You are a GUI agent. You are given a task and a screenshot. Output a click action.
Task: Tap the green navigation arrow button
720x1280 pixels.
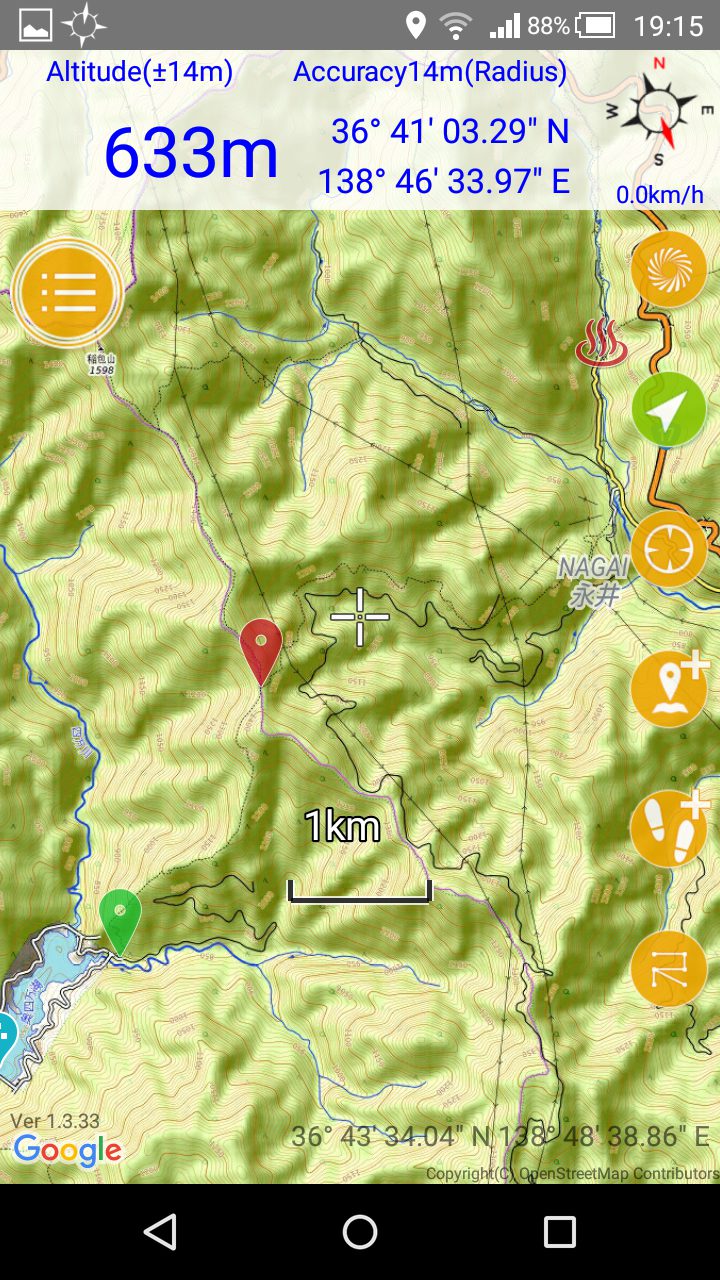click(x=669, y=409)
